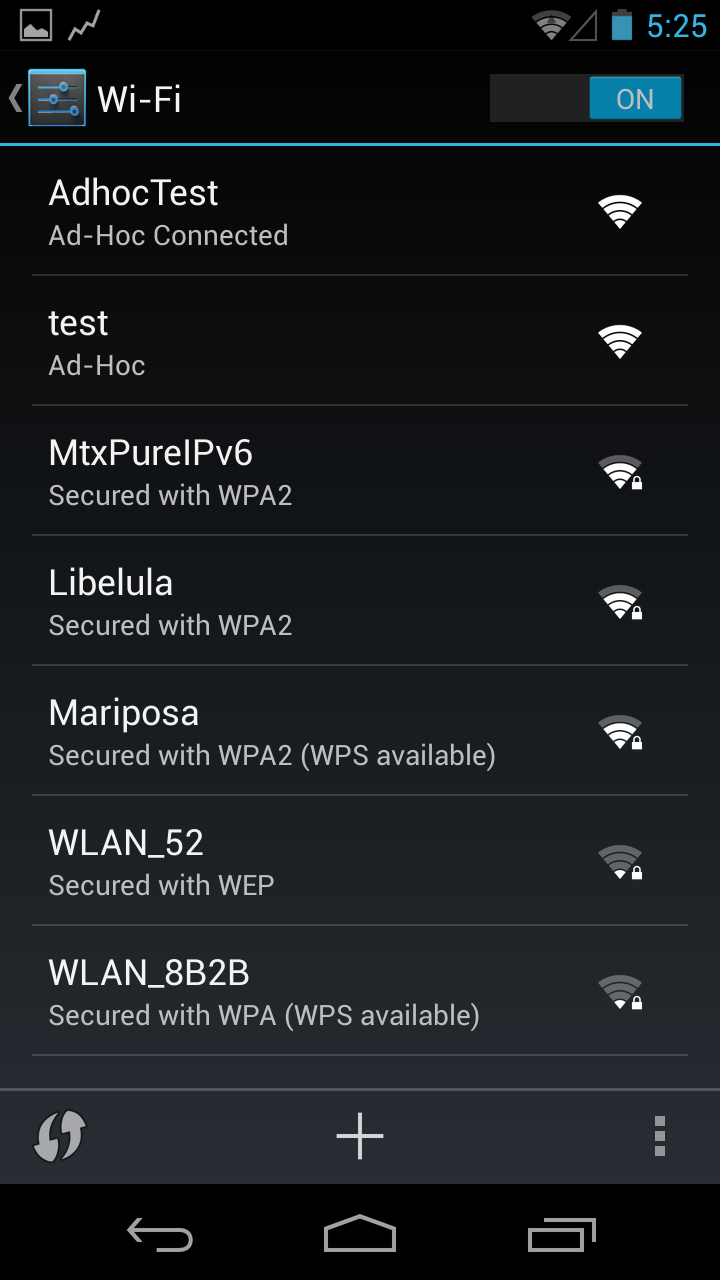The width and height of the screenshot is (720, 1280).
Task: Add a network with plus icon
Action: click(360, 1137)
